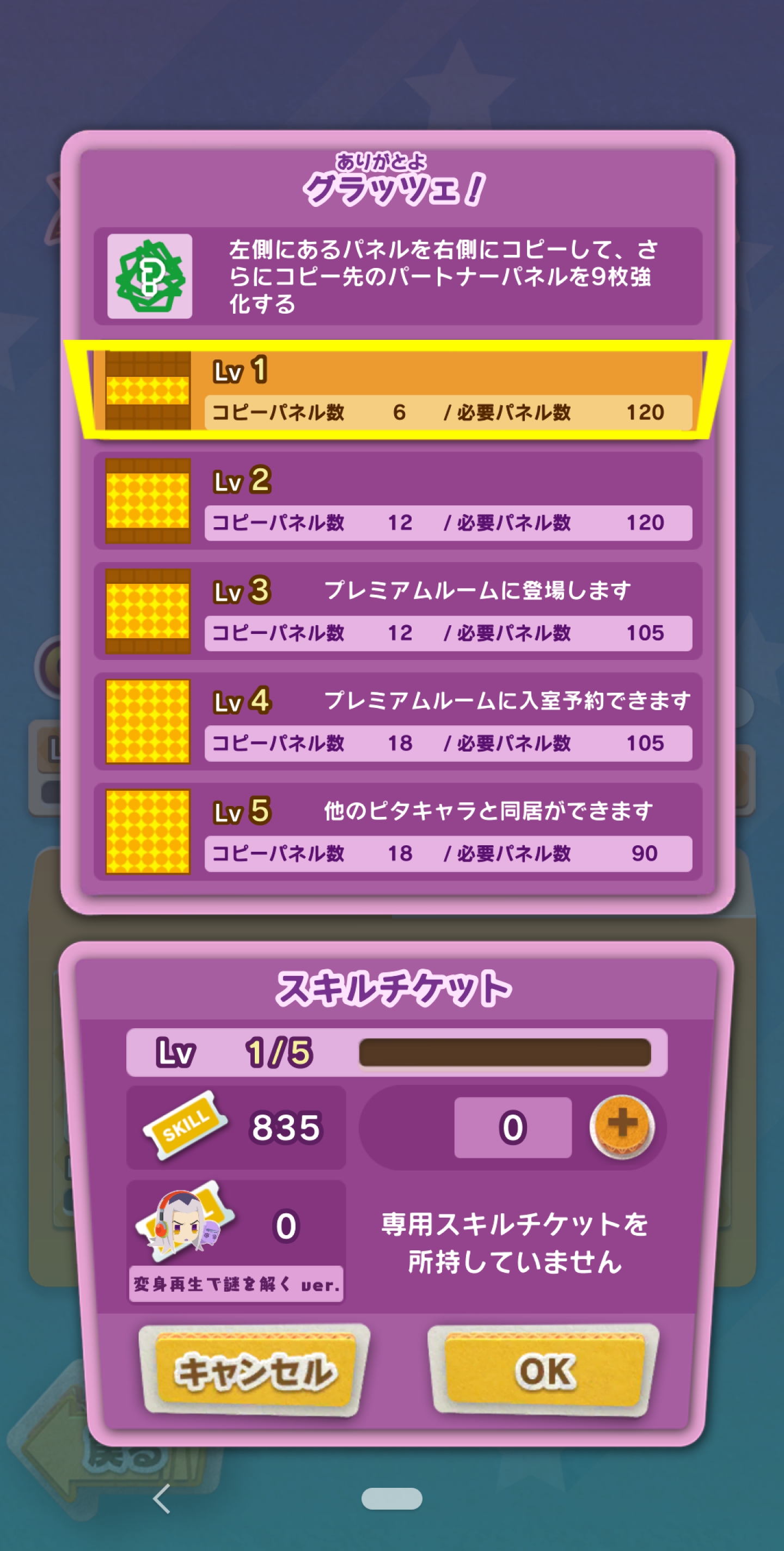Confirm with the OK button
Image resolution: width=784 pixels, height=1551 pixels.
[x=544, y=1370]
